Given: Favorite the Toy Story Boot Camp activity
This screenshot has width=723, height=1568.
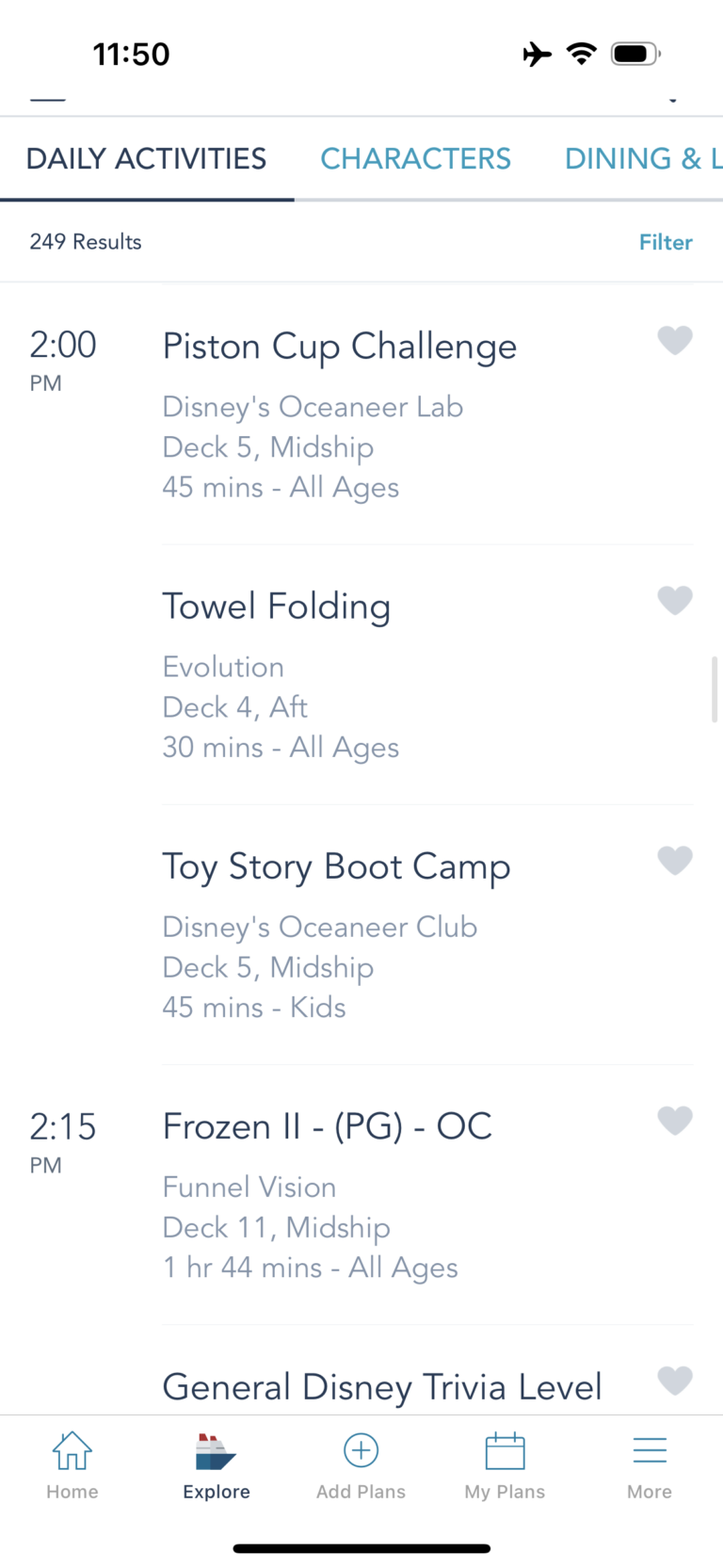Looking at the screenshot, I should coord(675,861).
